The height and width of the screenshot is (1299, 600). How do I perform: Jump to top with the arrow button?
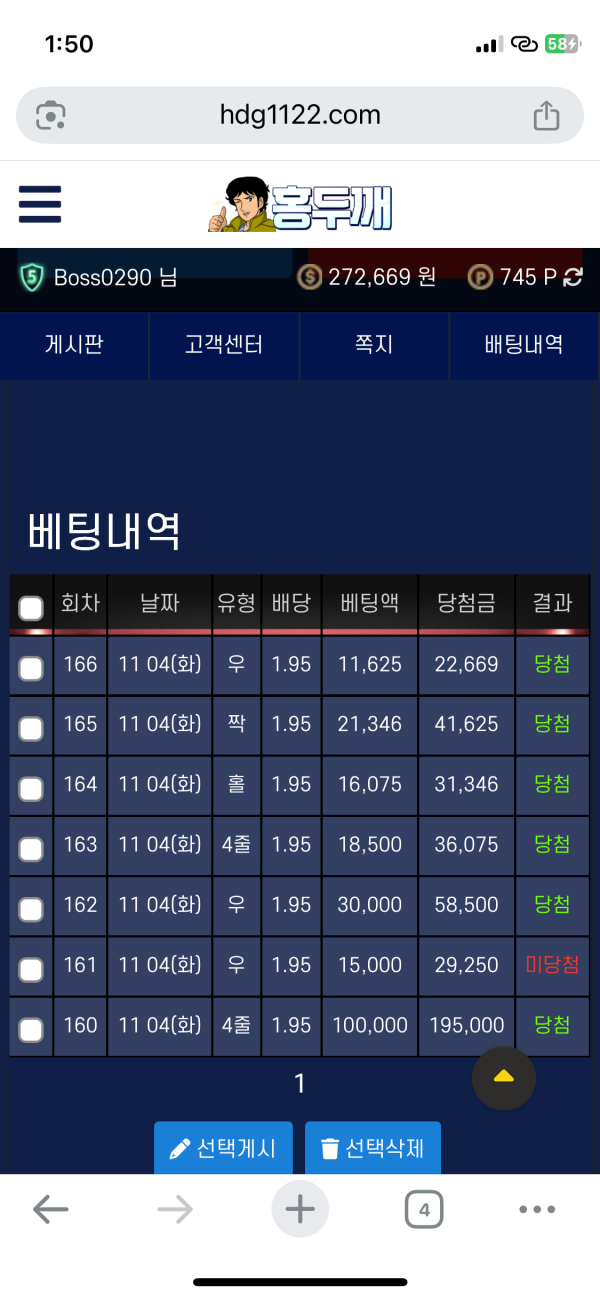(504, 1077)
